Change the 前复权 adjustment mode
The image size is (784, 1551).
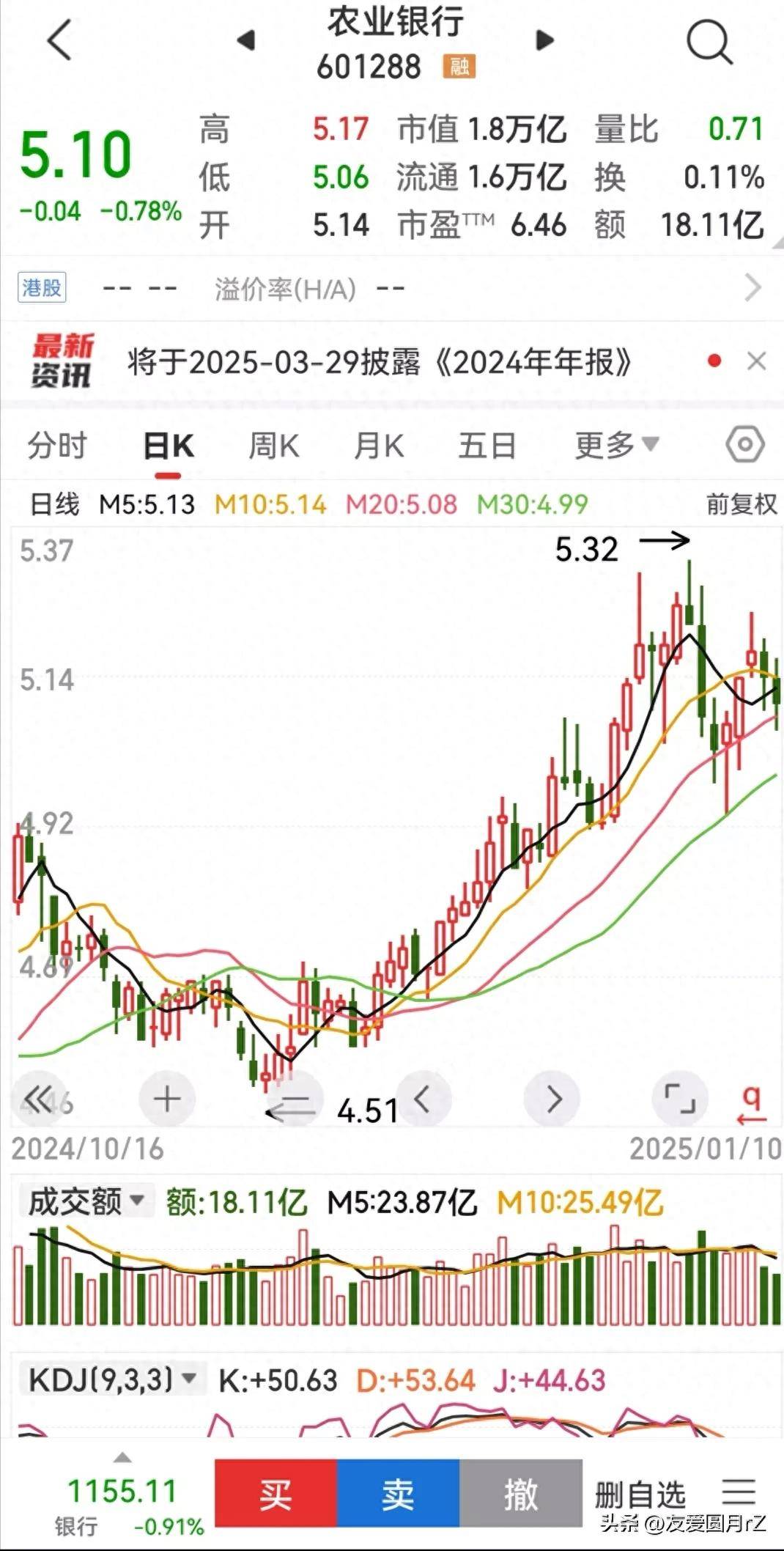coord(741,504)
